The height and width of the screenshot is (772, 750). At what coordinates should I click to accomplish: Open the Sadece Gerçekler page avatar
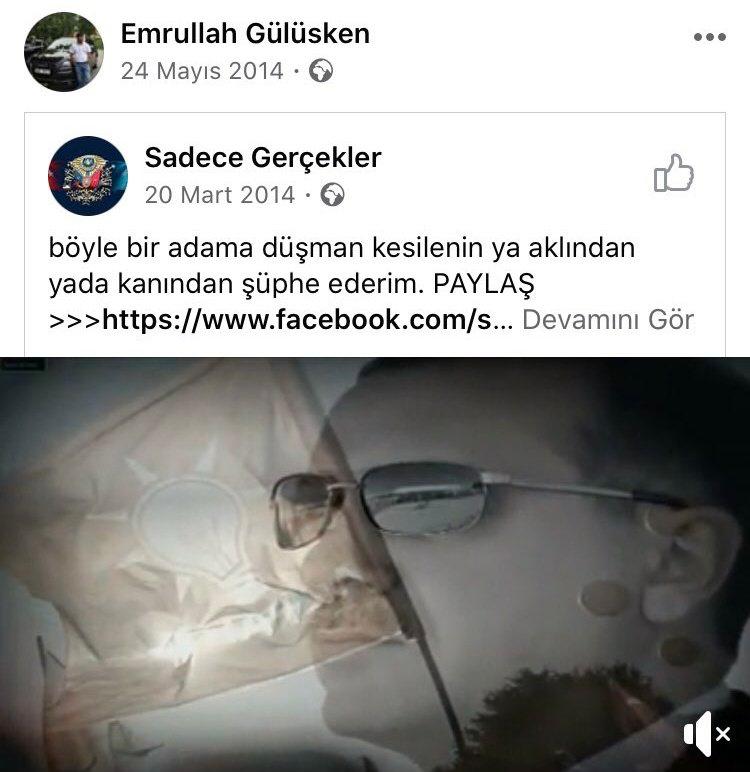[x=88, y=176]
